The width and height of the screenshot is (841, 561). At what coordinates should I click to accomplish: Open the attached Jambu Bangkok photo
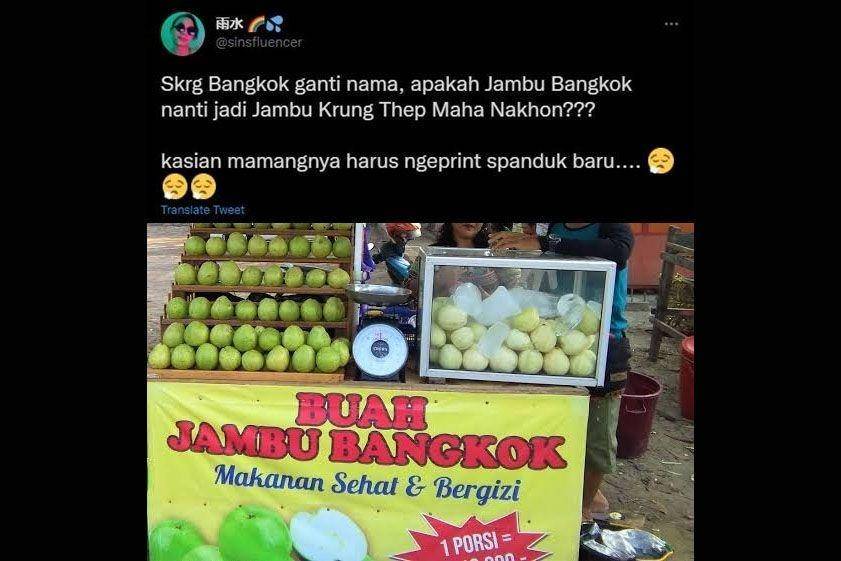click(420, 390)
